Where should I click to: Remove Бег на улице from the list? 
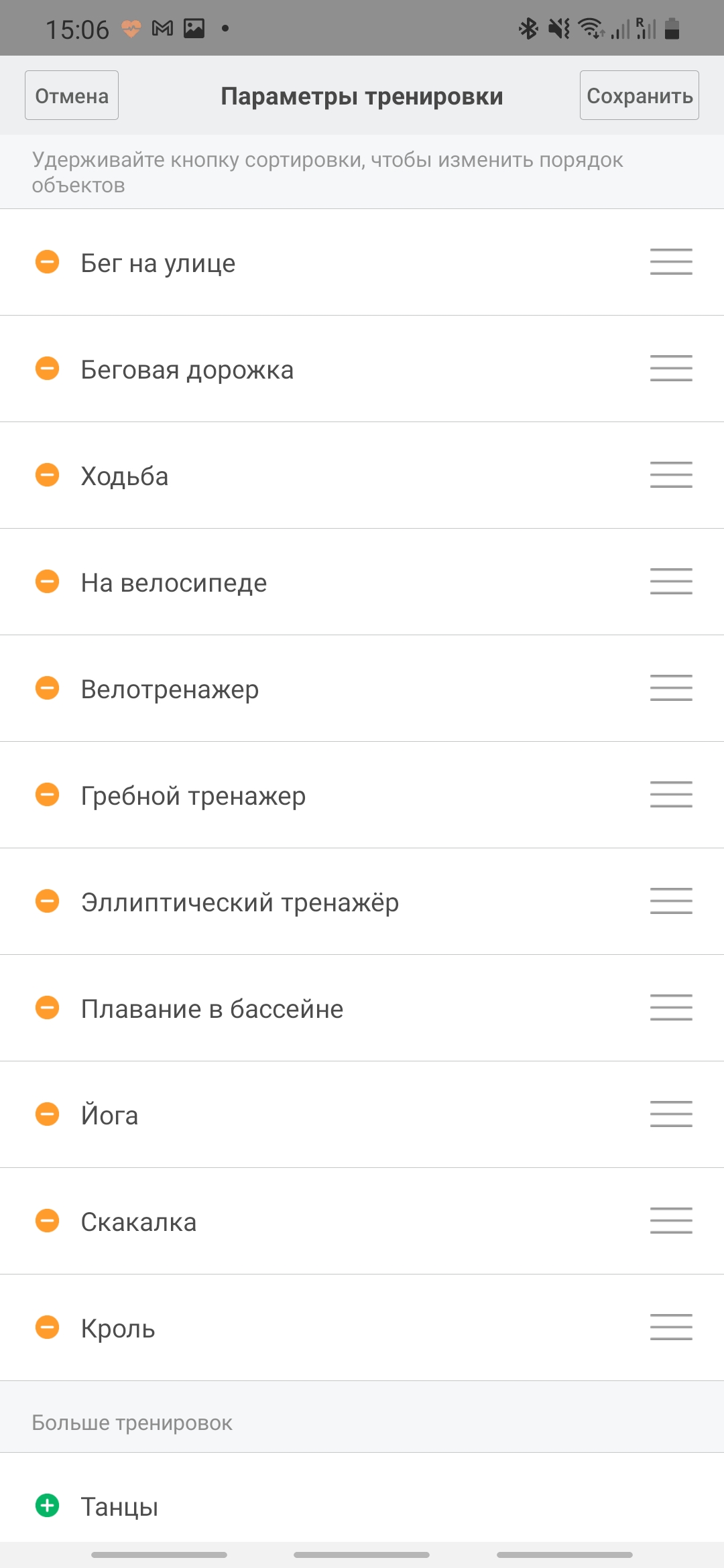[47, 262]
